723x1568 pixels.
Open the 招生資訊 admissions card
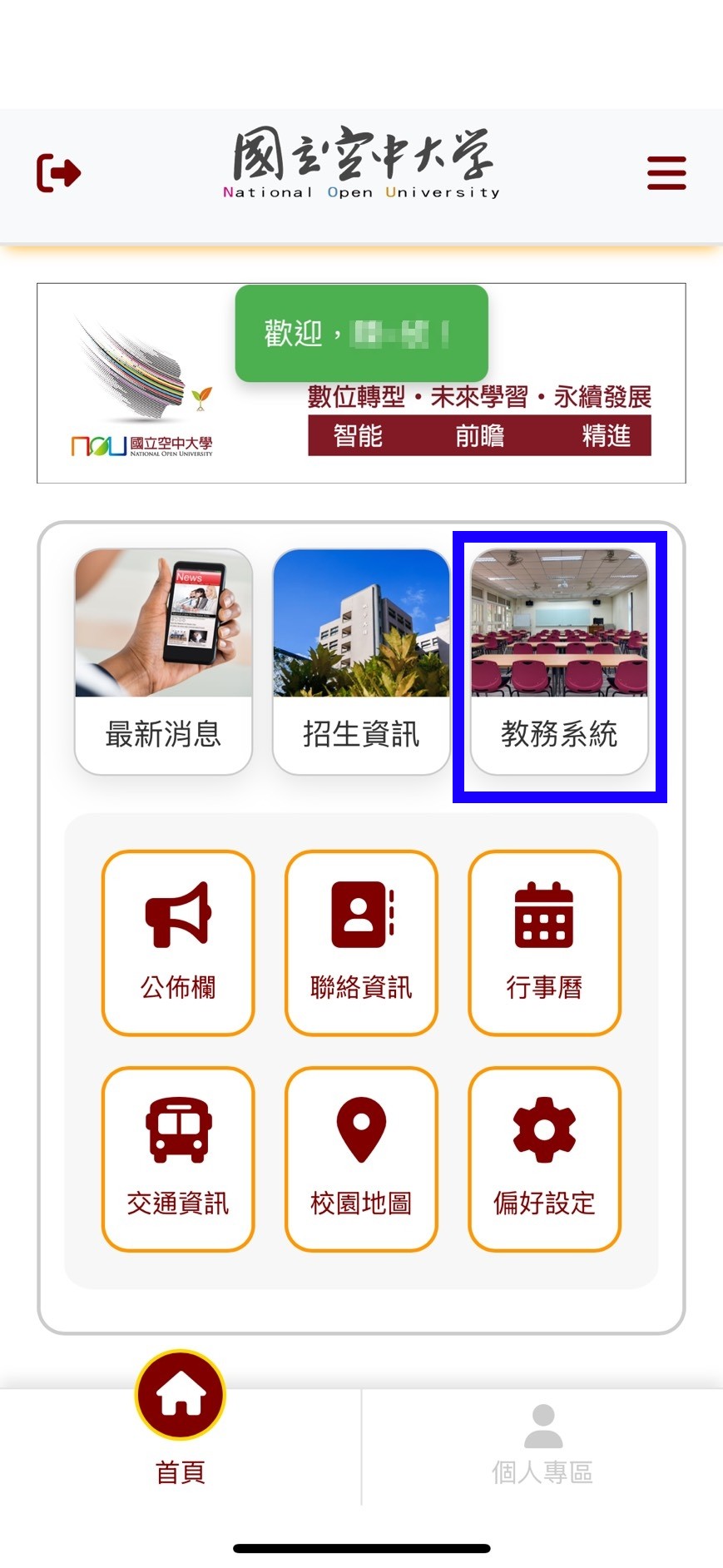361,662
